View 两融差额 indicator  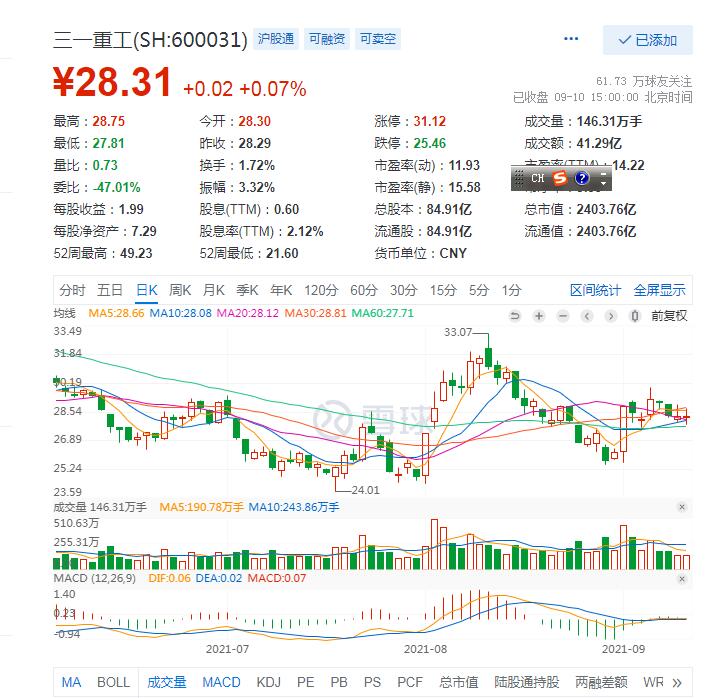(x=603, y=682)
